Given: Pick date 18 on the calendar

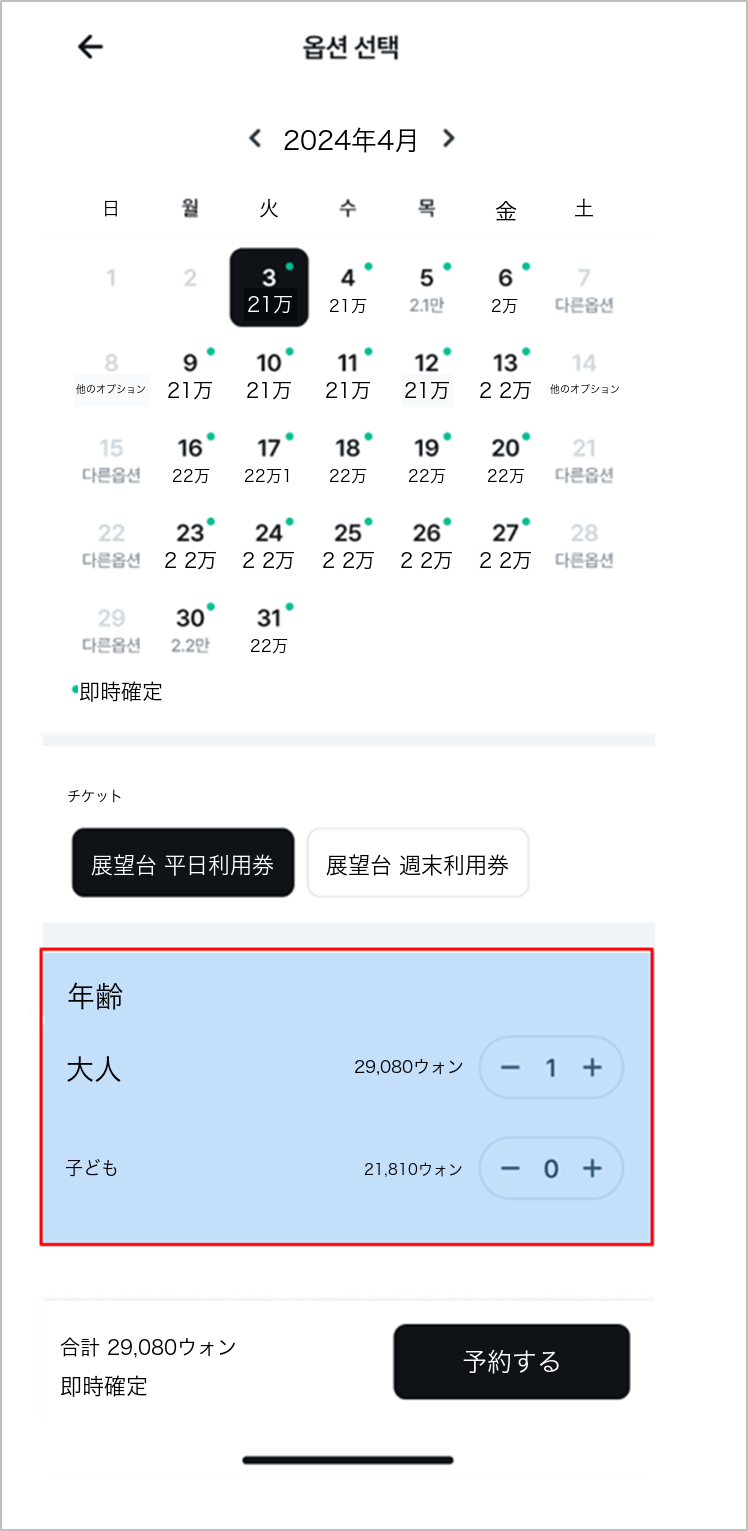Looking at the screenshot, I should [x=348, y=459].
